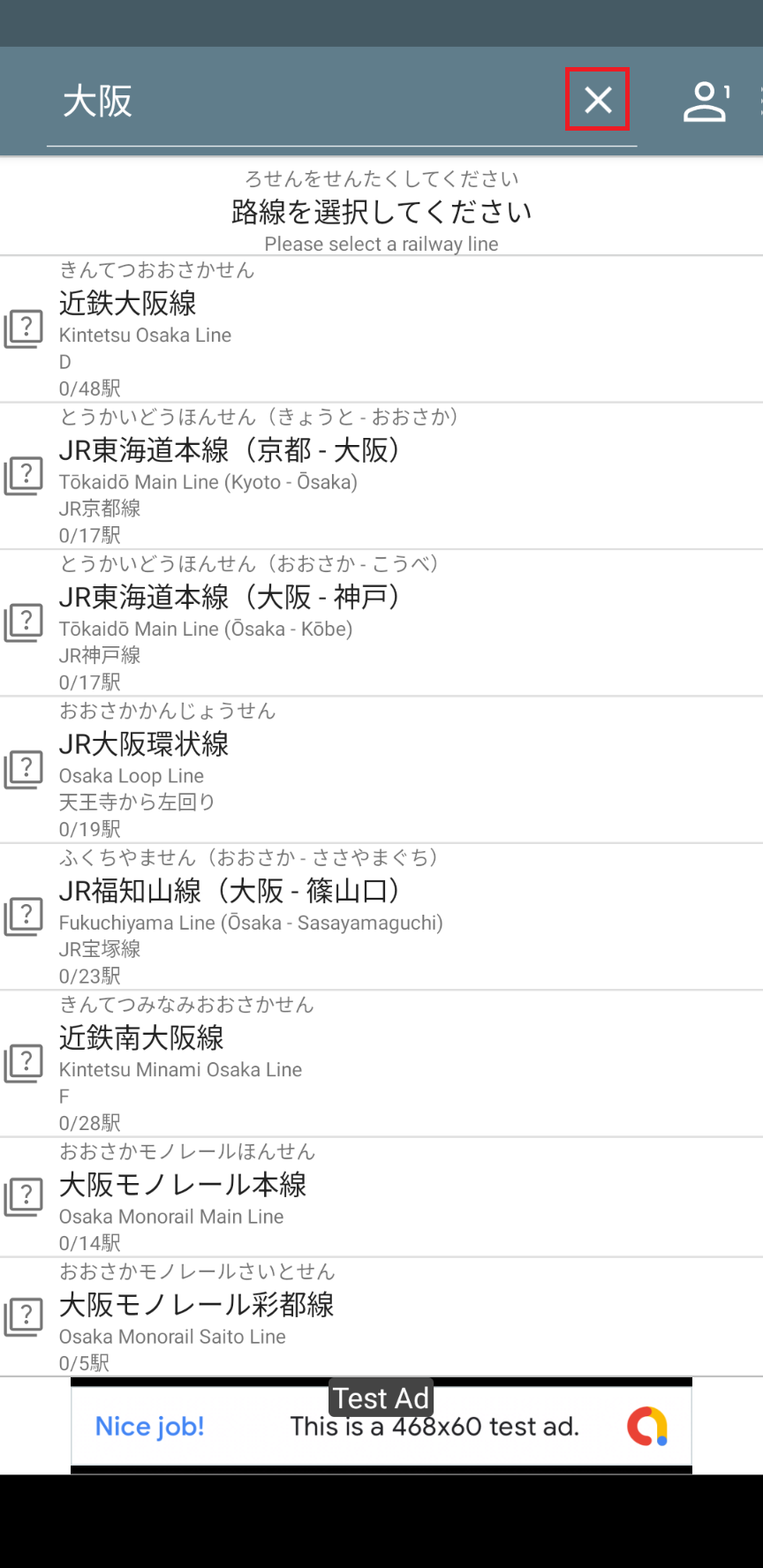Select Fukuchiyama Line (Ōsaka - Sasayamaguchi)
Screen dimensions: 763x1568
tap(381, 916)
